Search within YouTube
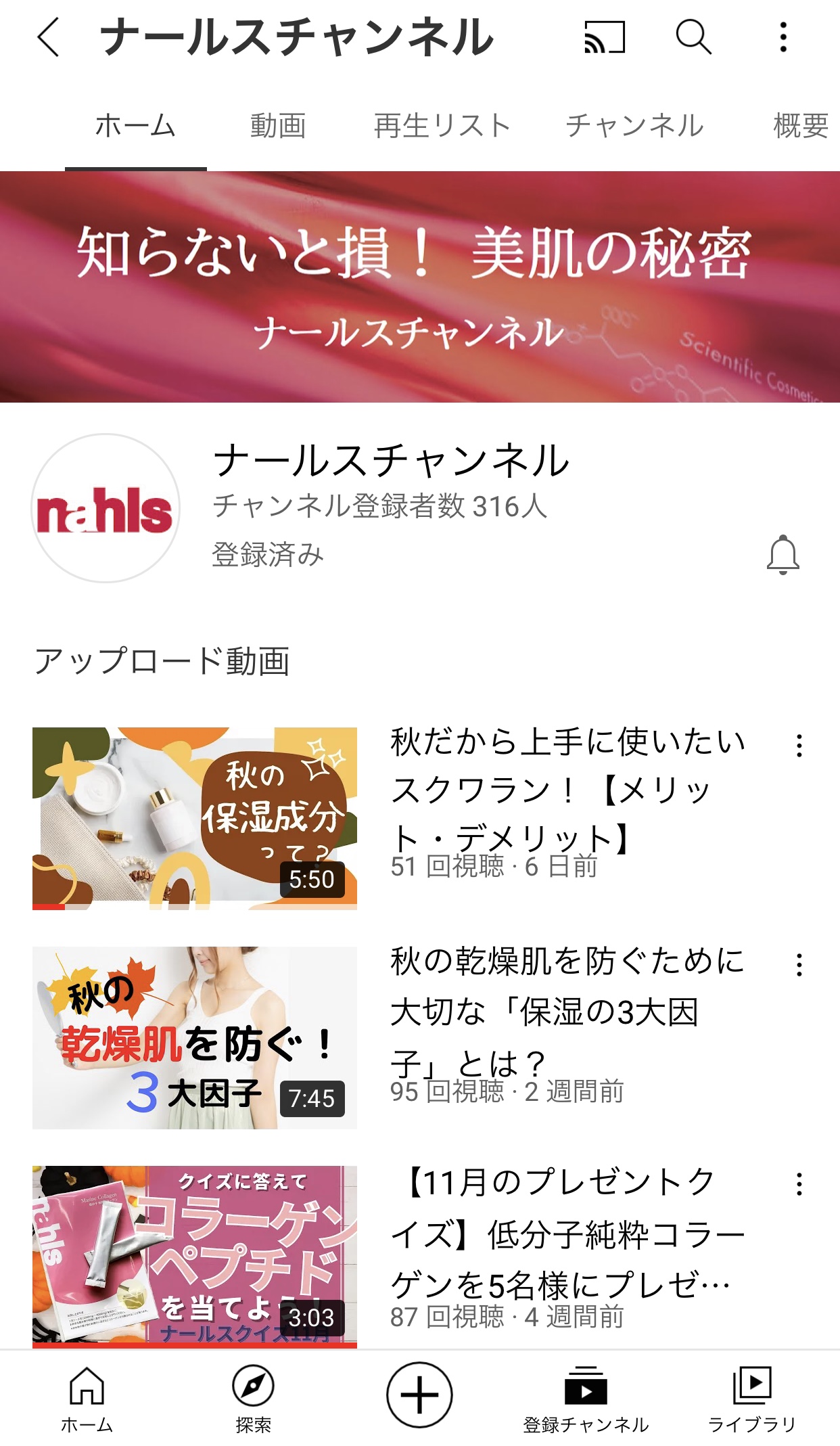The image size is (840, 1446). (693, 37)
